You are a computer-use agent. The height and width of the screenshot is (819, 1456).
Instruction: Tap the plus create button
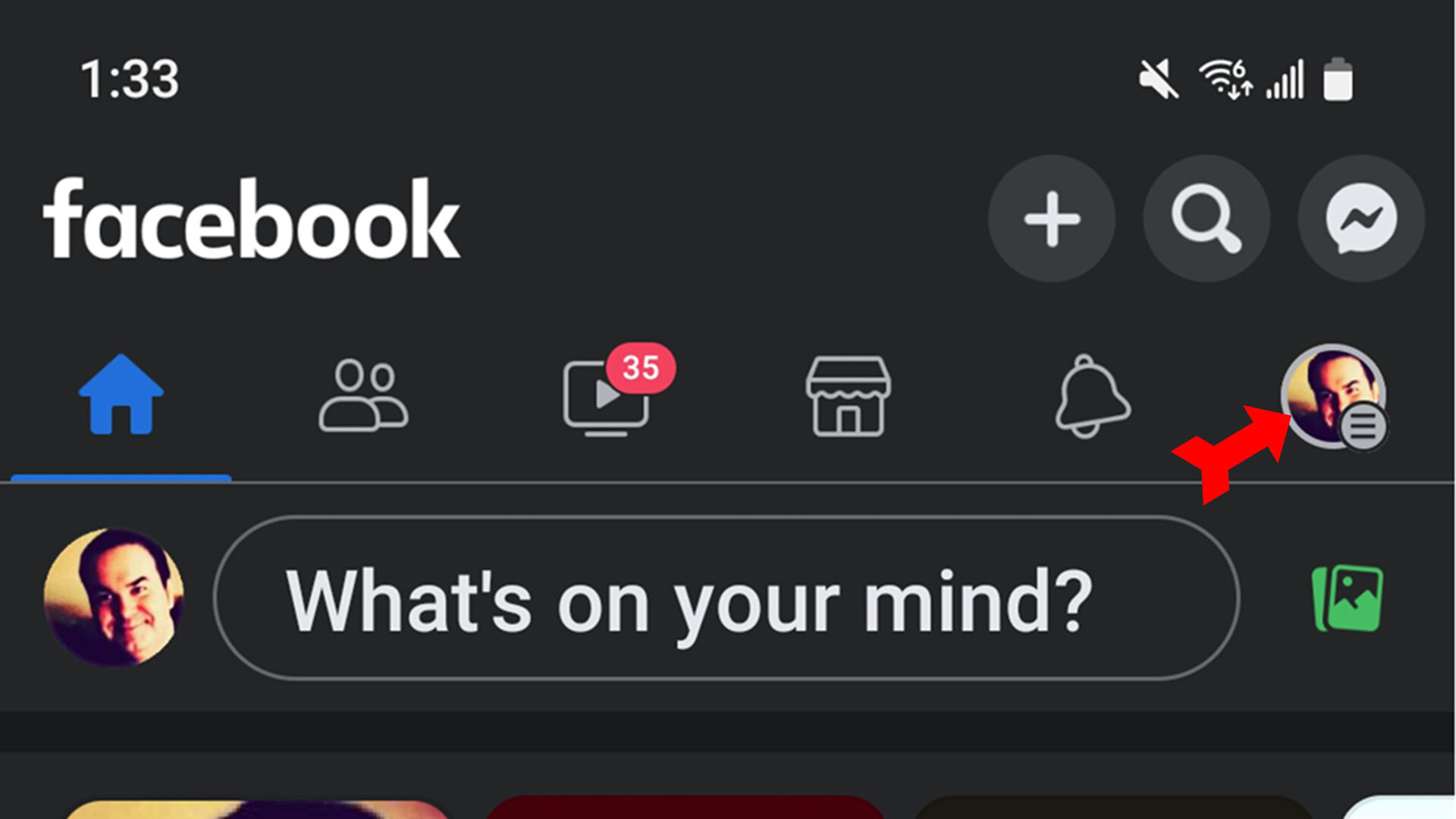1051,219
